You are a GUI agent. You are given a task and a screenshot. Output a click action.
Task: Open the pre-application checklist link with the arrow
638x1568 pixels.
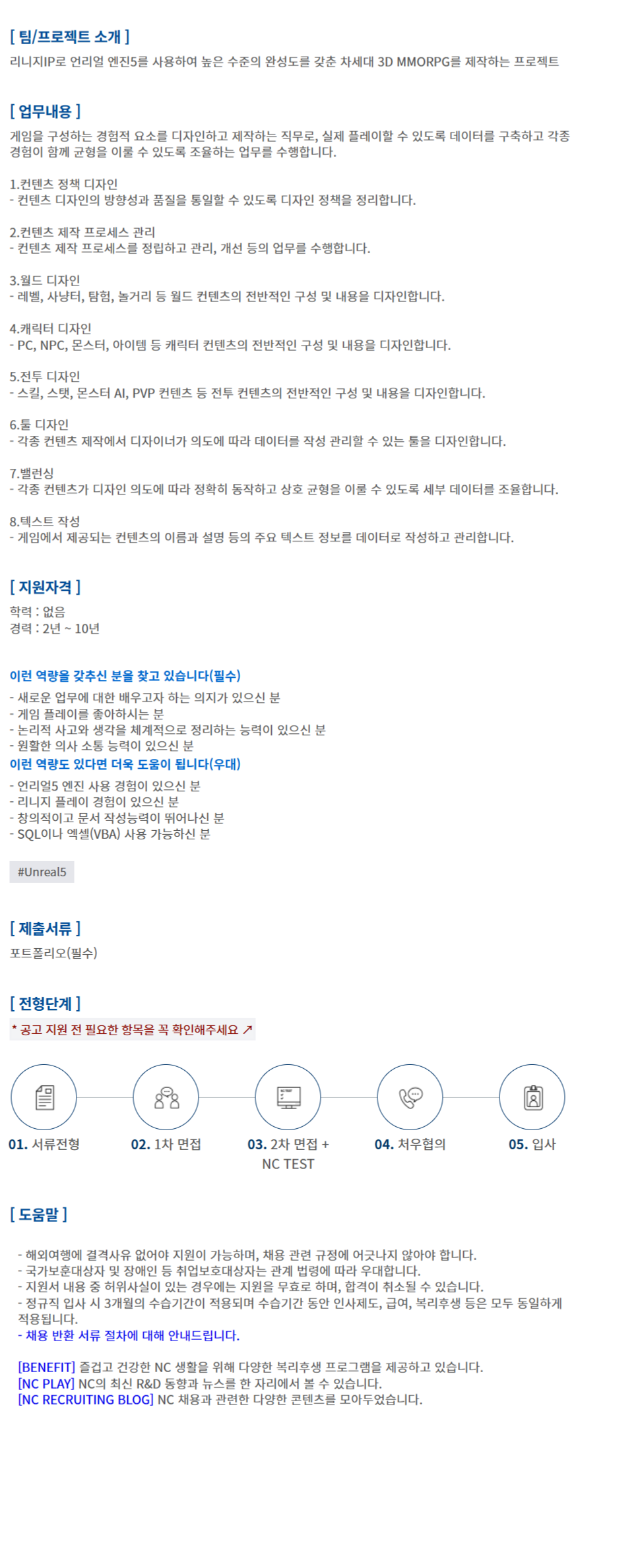(x=132, y=1029)
